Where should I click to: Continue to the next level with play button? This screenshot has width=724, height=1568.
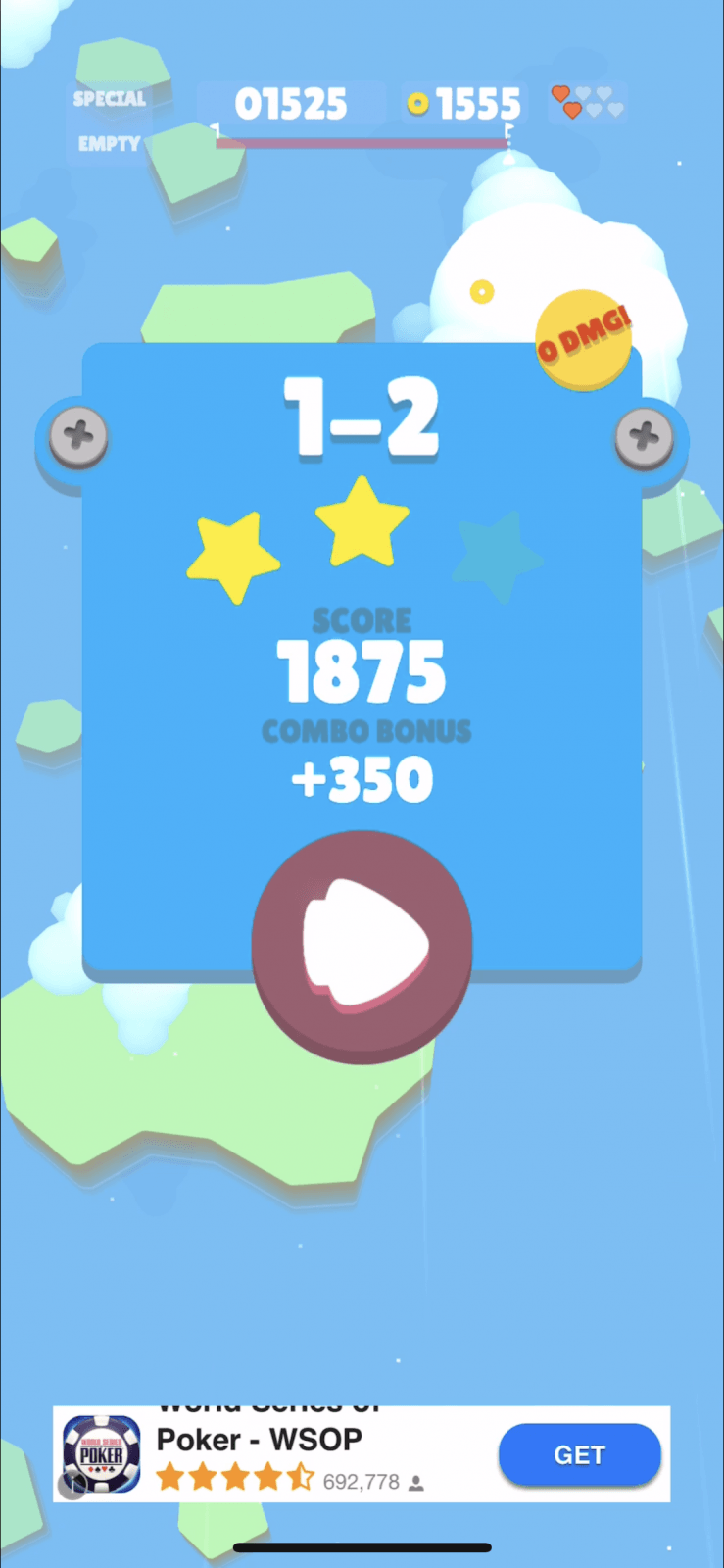click(x=362, y=947)
